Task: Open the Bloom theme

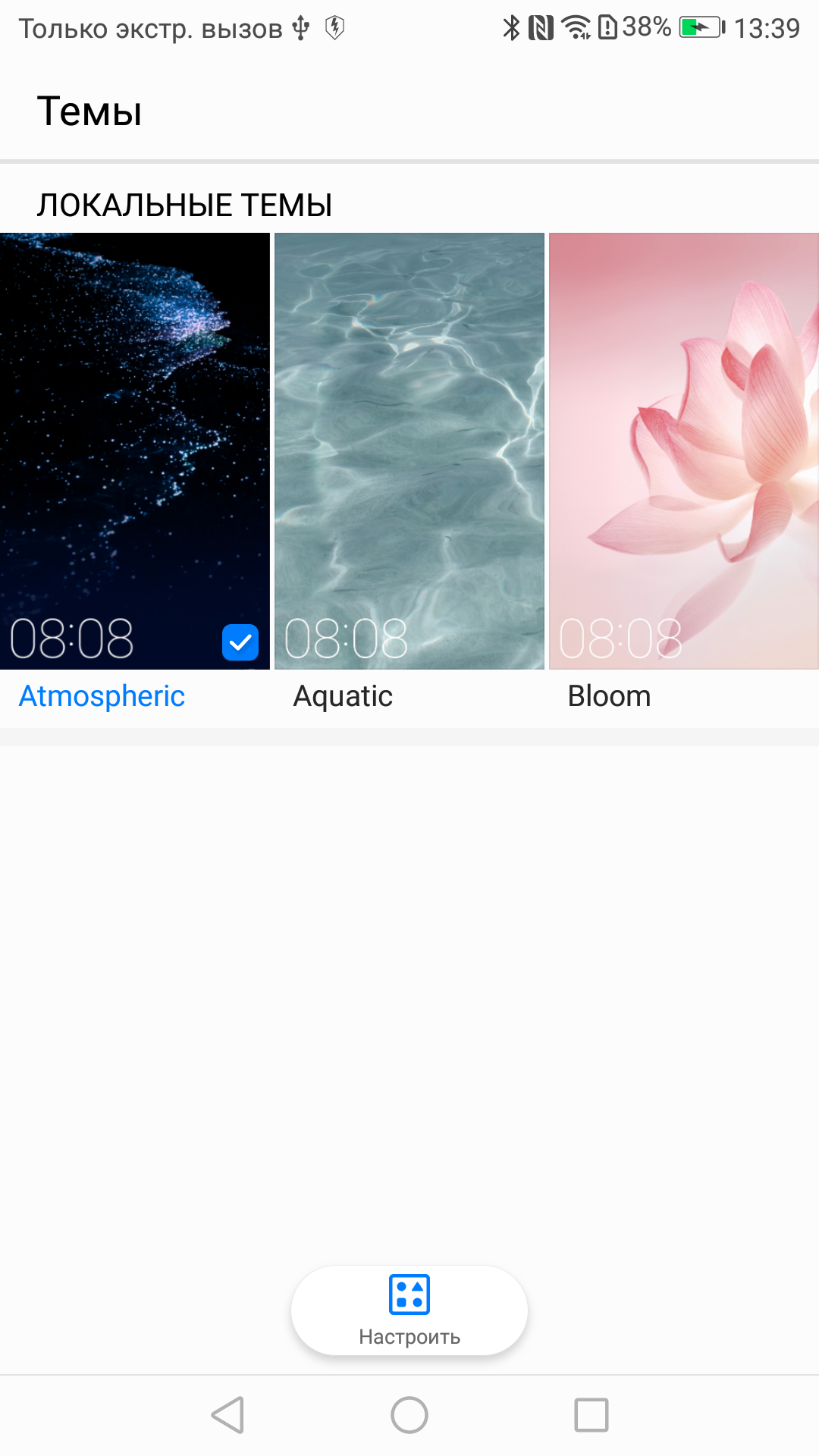Action: [x=684, y=451]
